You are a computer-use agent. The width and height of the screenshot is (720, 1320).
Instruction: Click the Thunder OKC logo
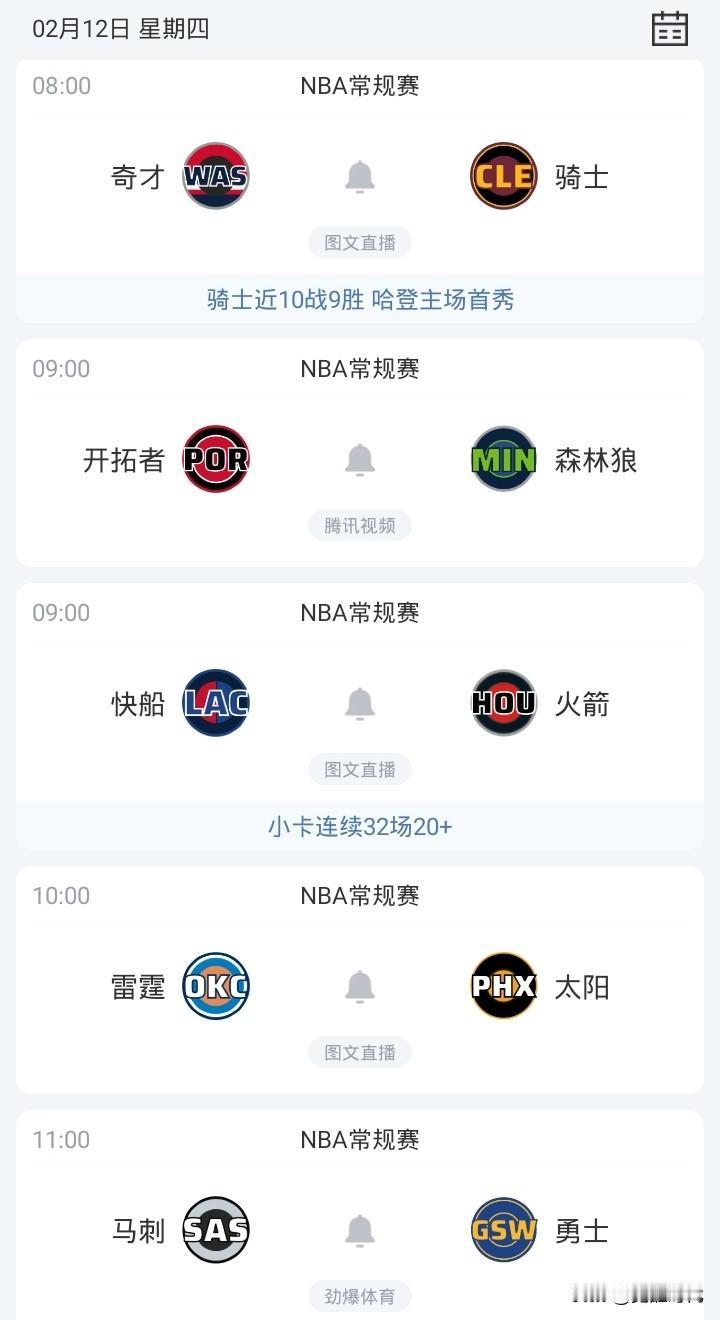tap(215, 986)
